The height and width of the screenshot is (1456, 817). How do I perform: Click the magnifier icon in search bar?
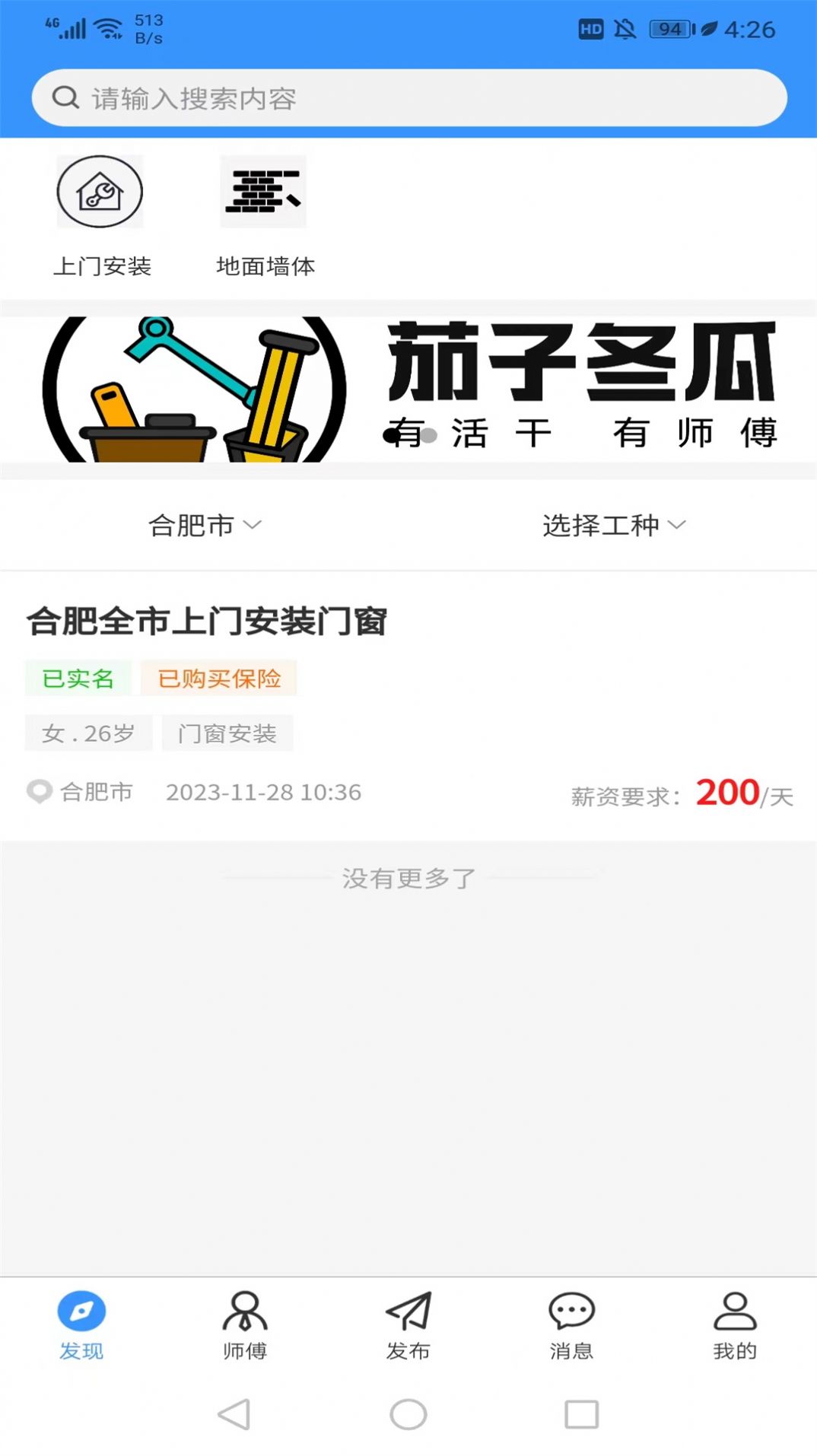(x=67, y=98)
